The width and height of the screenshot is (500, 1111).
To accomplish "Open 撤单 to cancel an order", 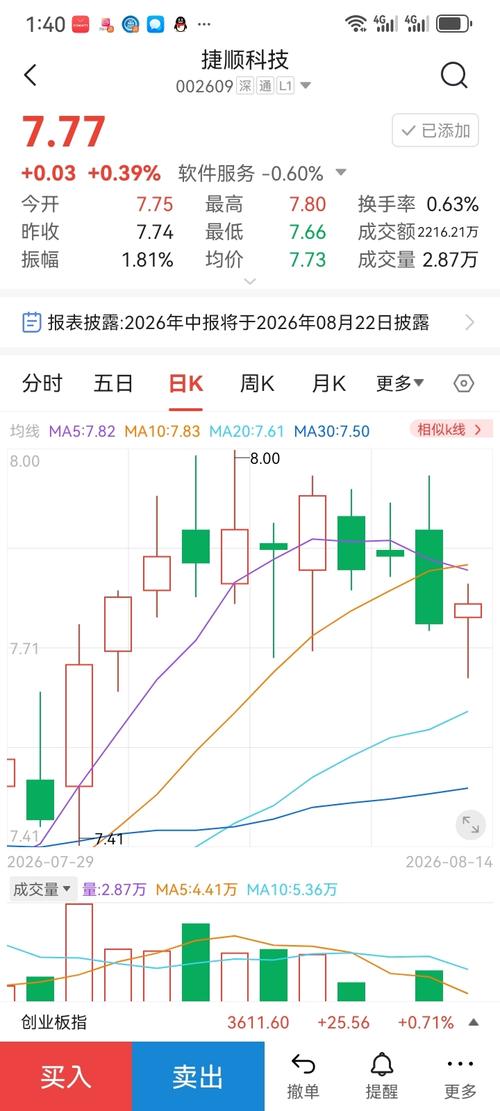I will point(303,1076).
